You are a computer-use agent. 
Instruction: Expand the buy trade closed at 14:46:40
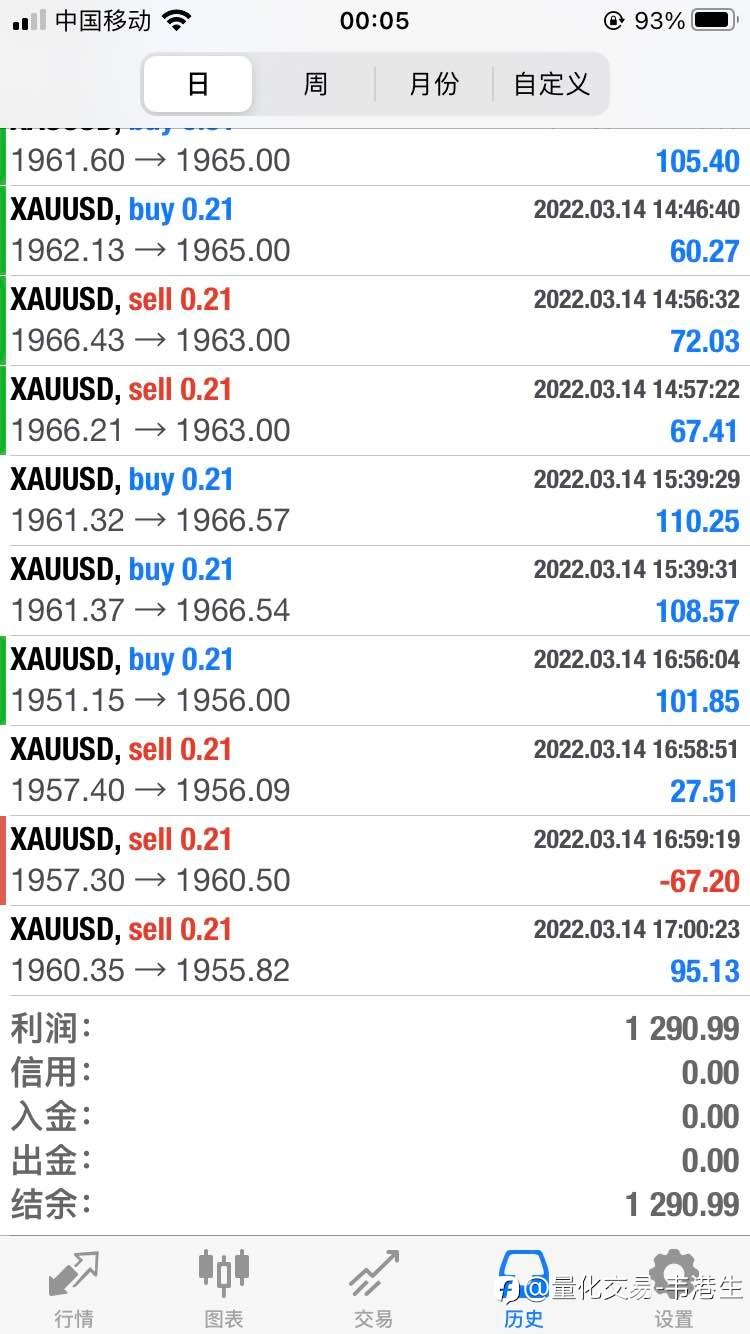pyautogui.click(x=375, y=231)
